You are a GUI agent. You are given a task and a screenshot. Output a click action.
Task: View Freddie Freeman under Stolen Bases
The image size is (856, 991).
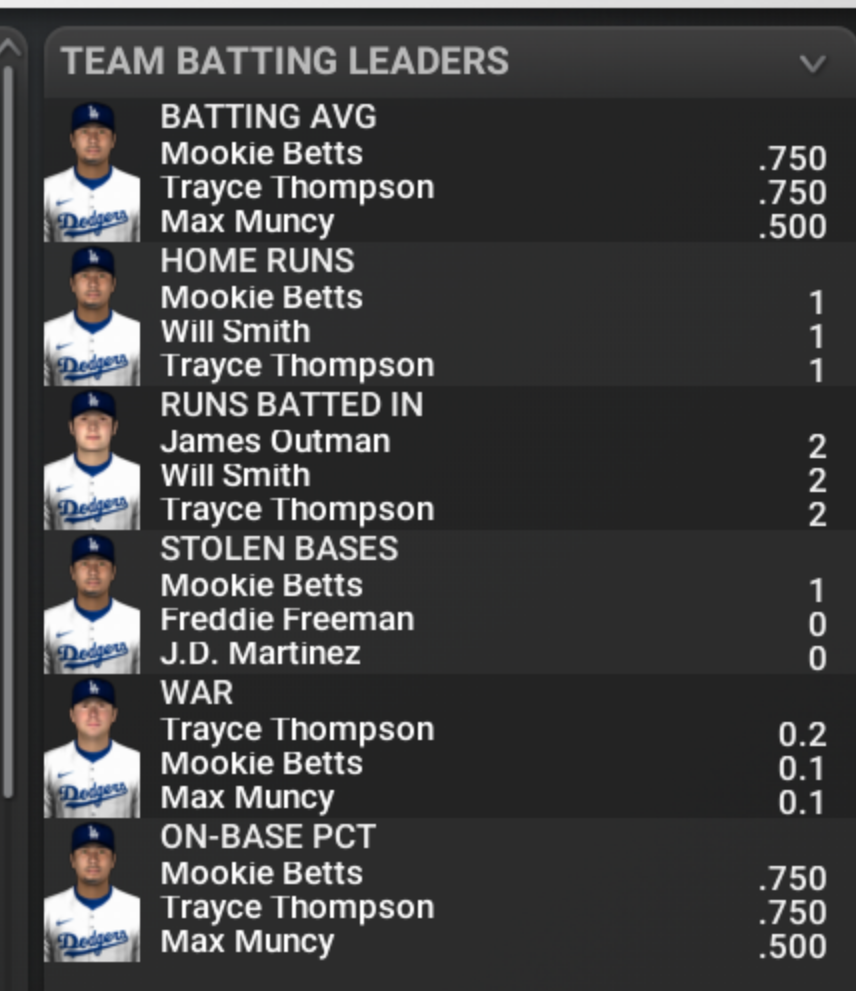pyautogui.click(x=287, y=620)
